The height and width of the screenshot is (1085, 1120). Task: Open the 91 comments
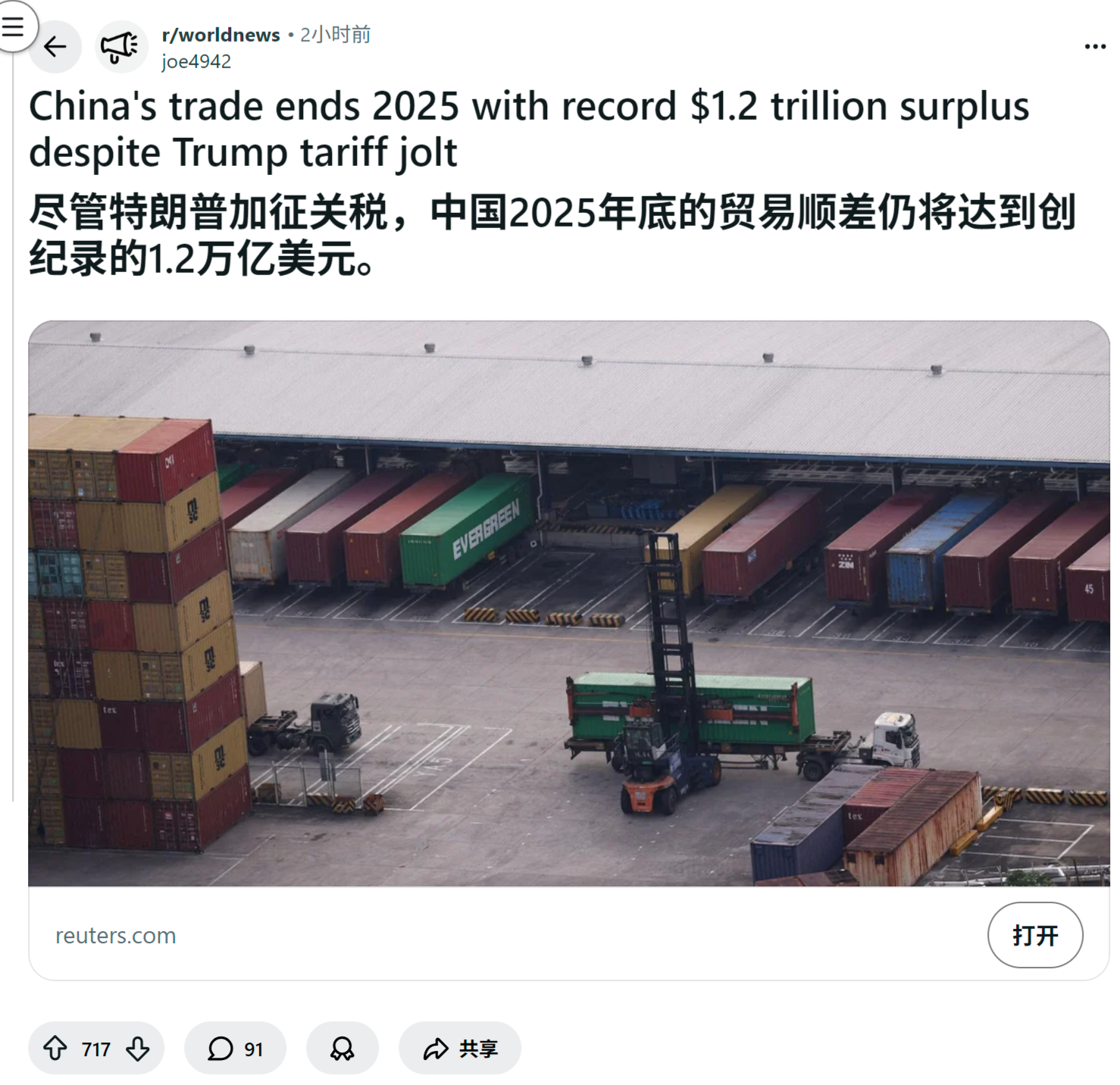coord(235,1049)
